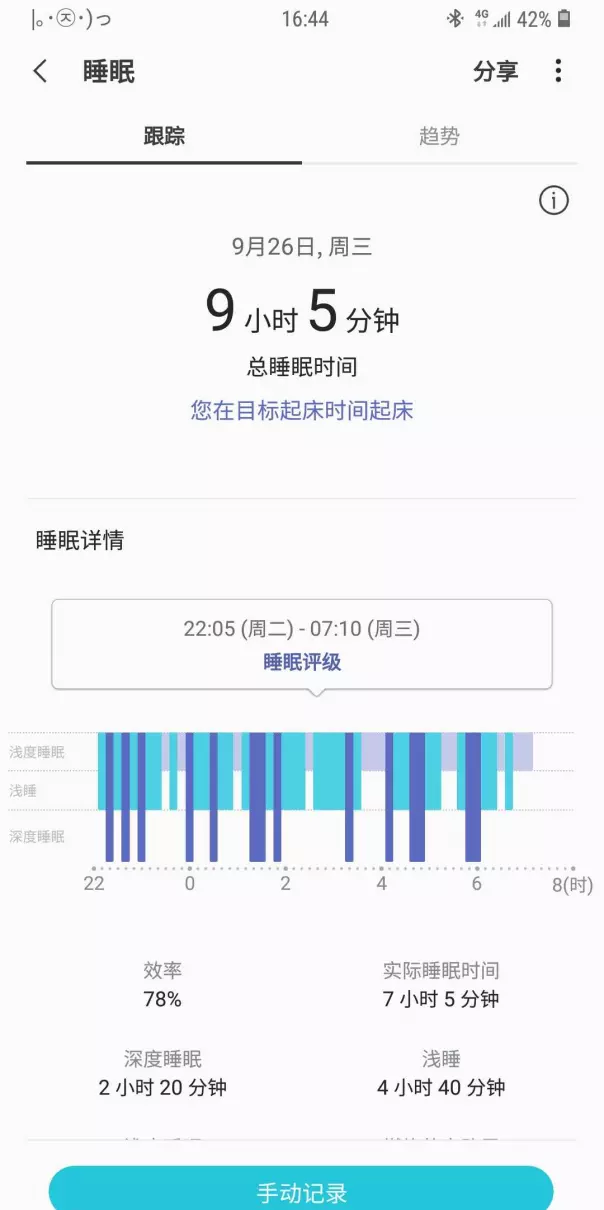Screen dimensions: 604x1210
Task: Select the 跟踪 tab
Action: coord(164,136)
